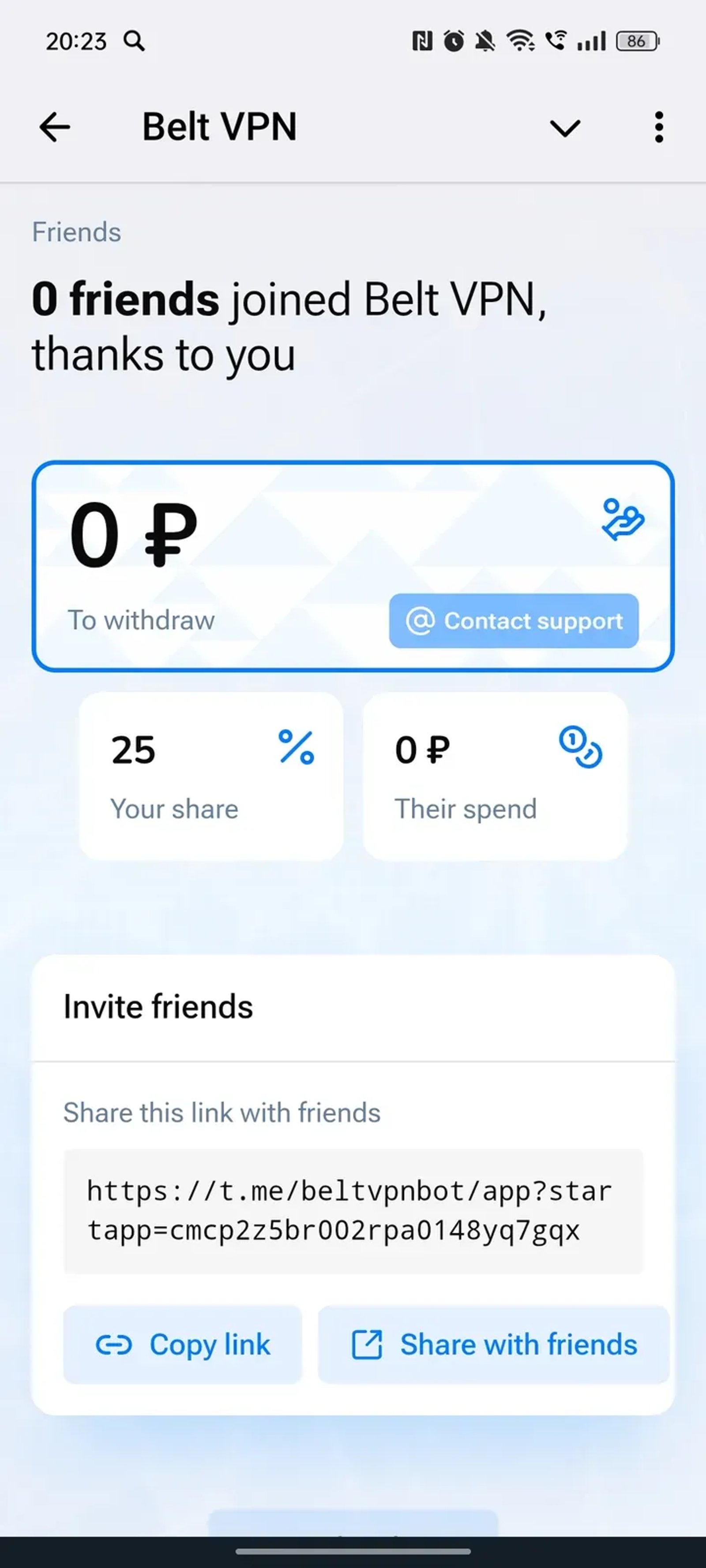Select the Friends section label
Image resolution: width=706 pixels, height=1568 pixels.
(x=75, y=231)
